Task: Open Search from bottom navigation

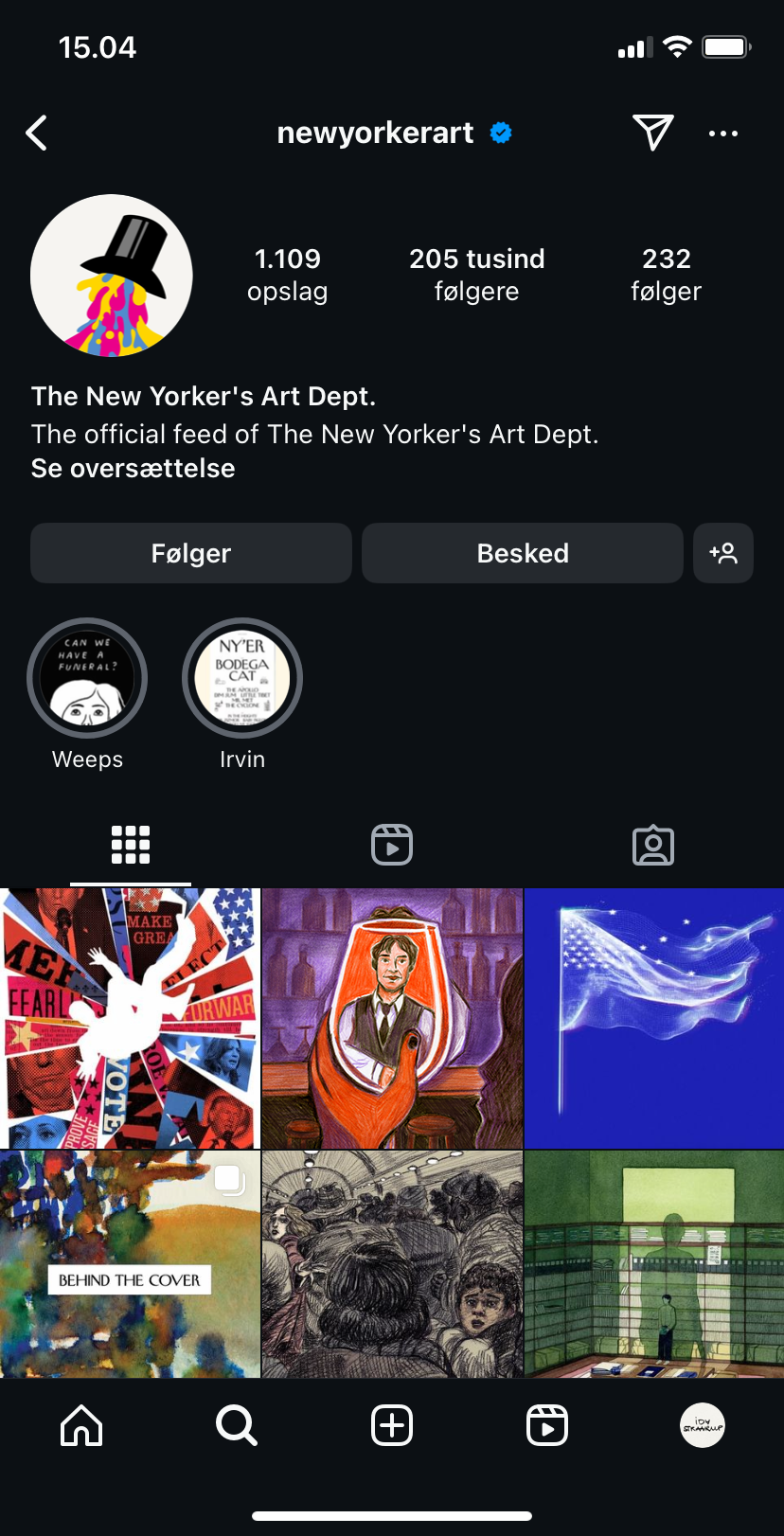Action: pos(237,1425)
